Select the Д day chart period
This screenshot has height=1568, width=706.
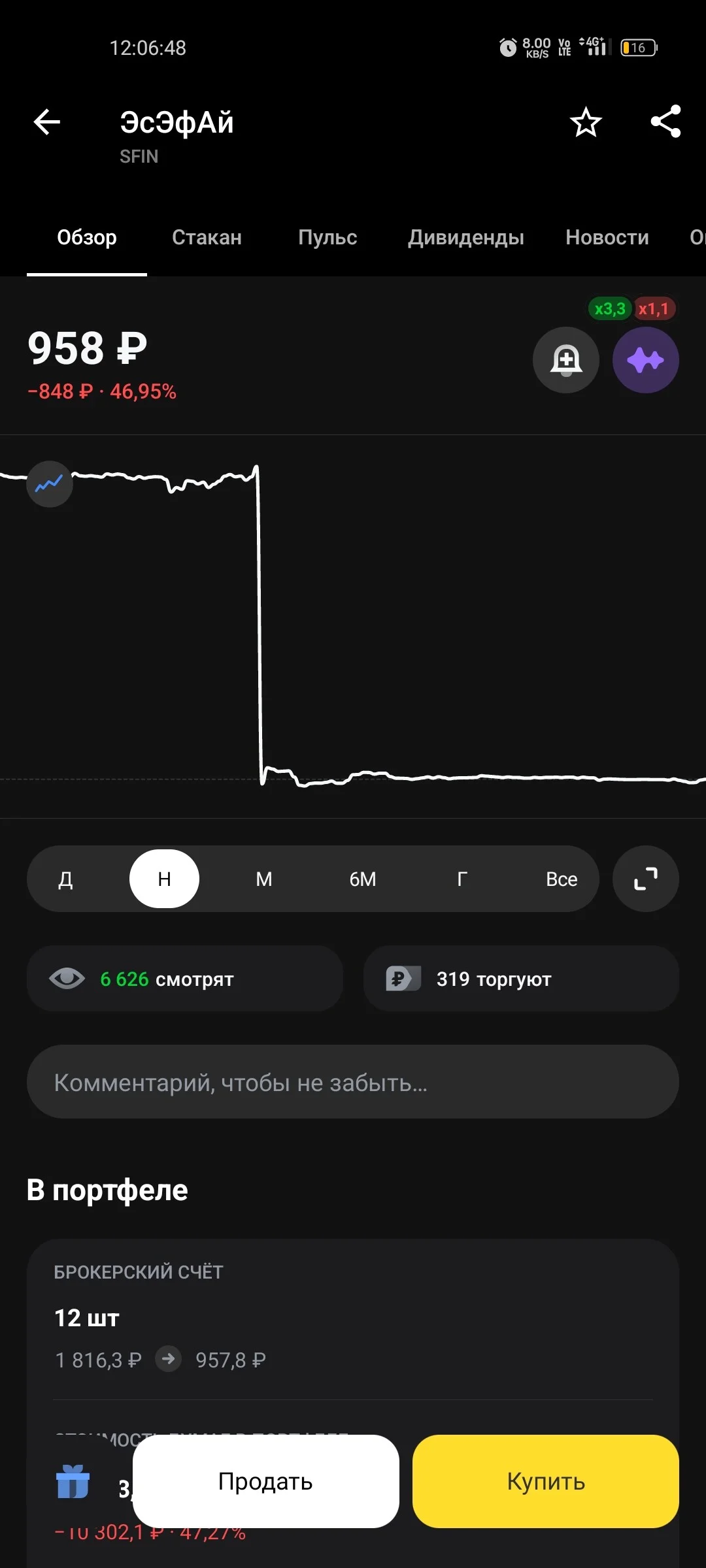65,879
